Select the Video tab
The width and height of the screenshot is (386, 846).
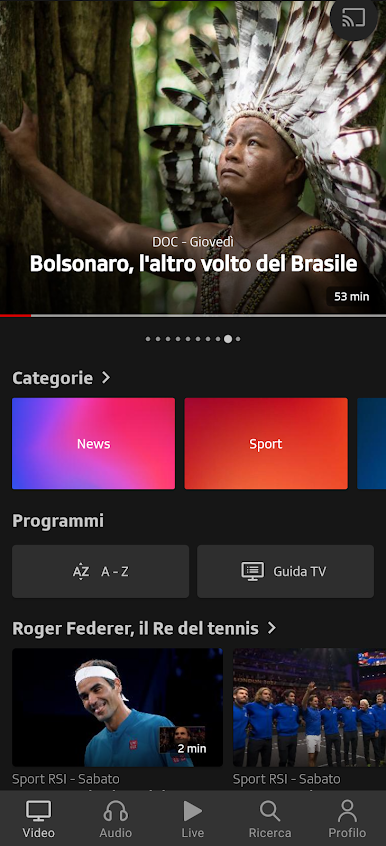click(38, 819)
